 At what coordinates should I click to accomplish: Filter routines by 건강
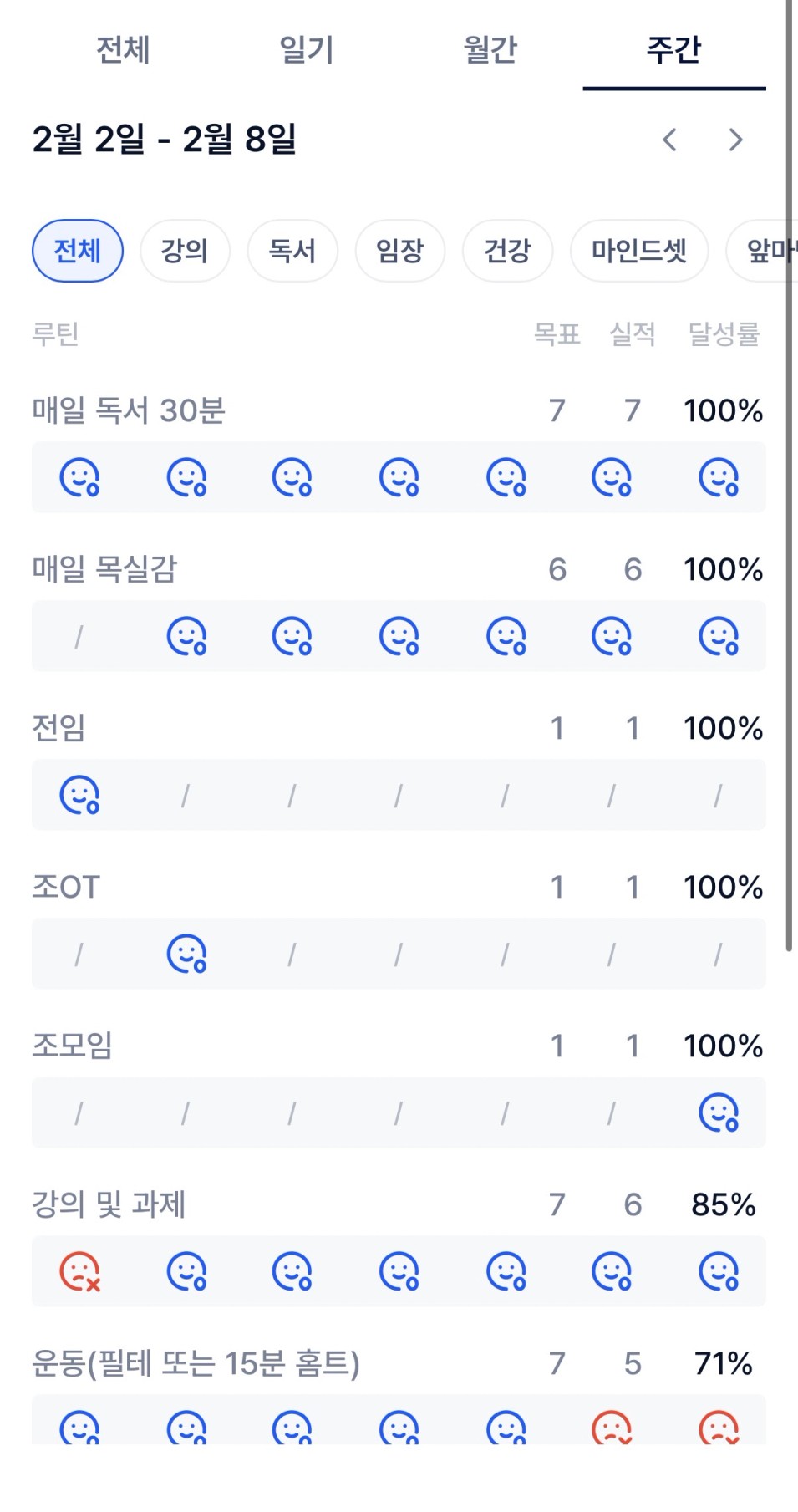coord(508,251)
